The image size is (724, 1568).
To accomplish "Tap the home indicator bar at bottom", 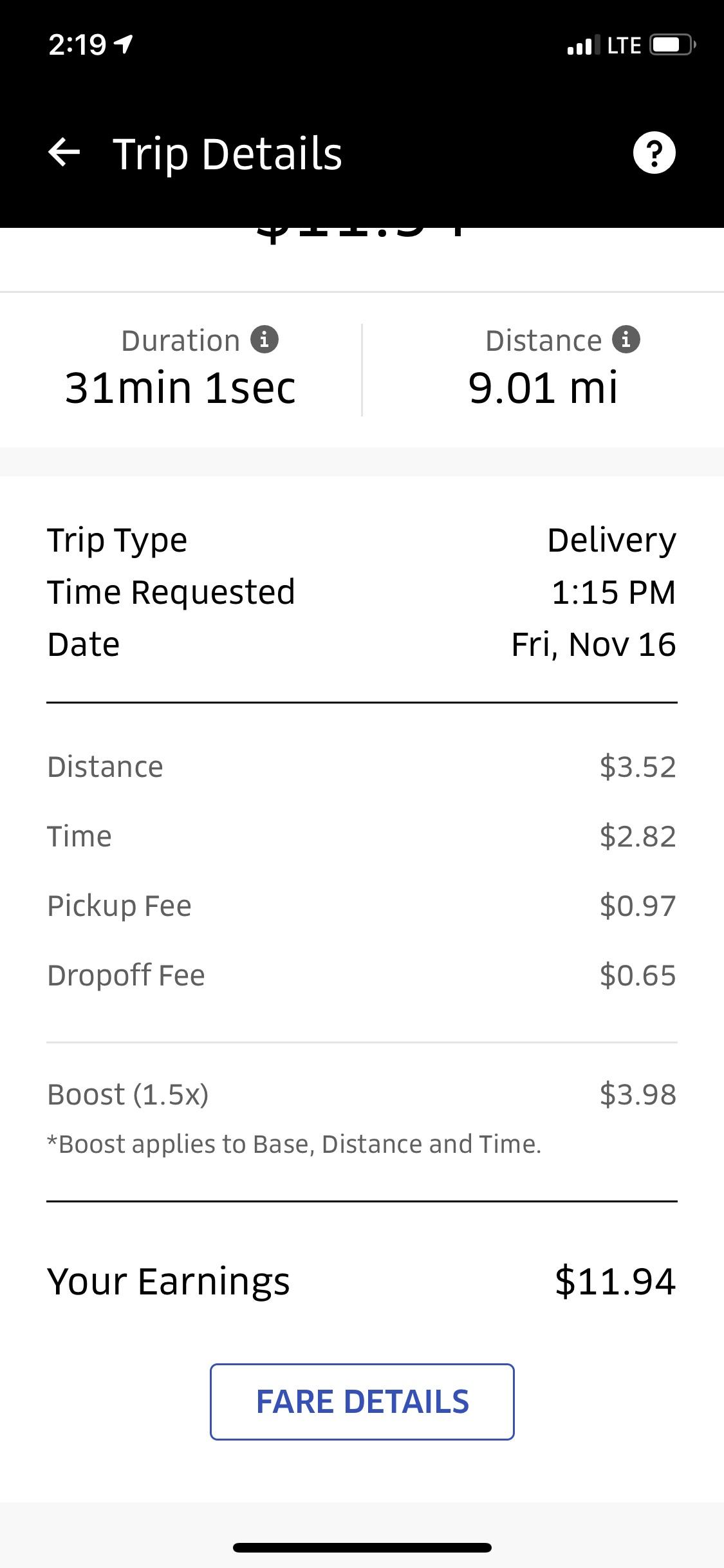I will (x=362, y=1545).
